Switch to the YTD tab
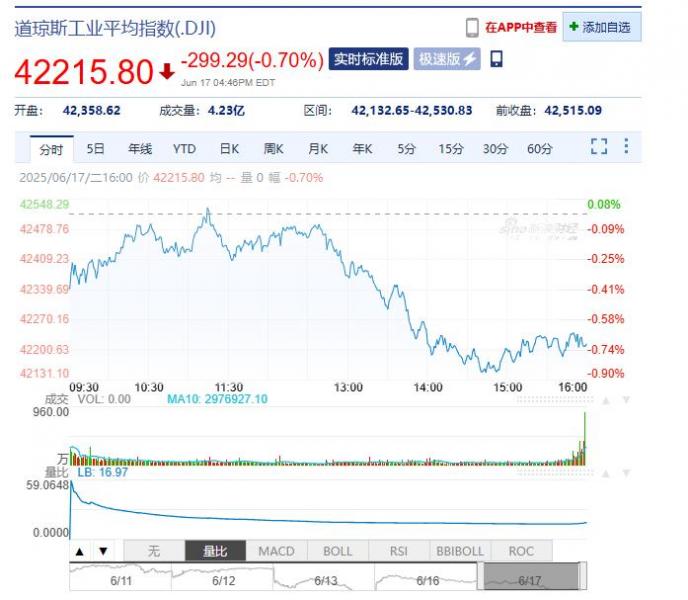This screenshot has height=600, width=688. 184,149
